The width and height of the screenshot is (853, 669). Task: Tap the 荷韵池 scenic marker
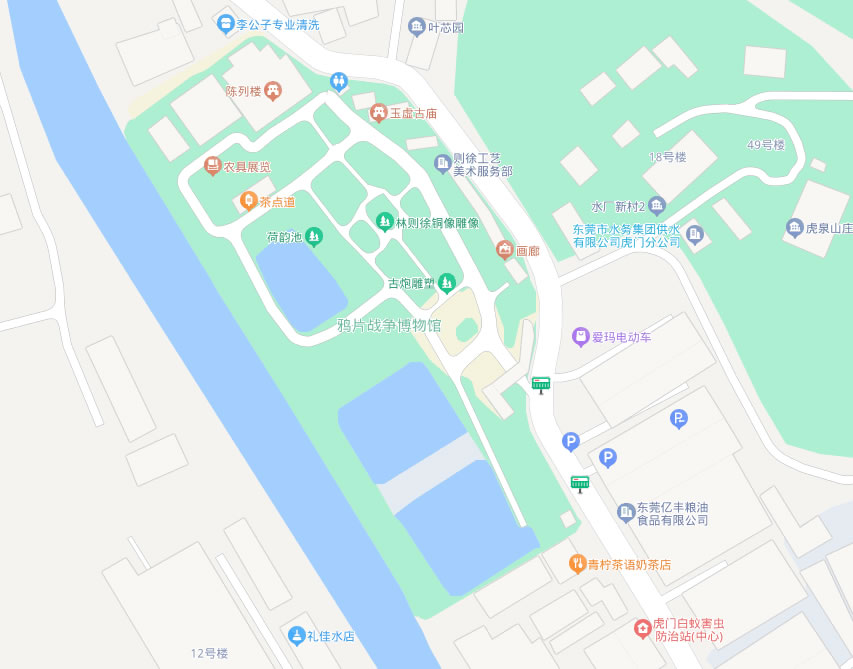tap(314, 237)
